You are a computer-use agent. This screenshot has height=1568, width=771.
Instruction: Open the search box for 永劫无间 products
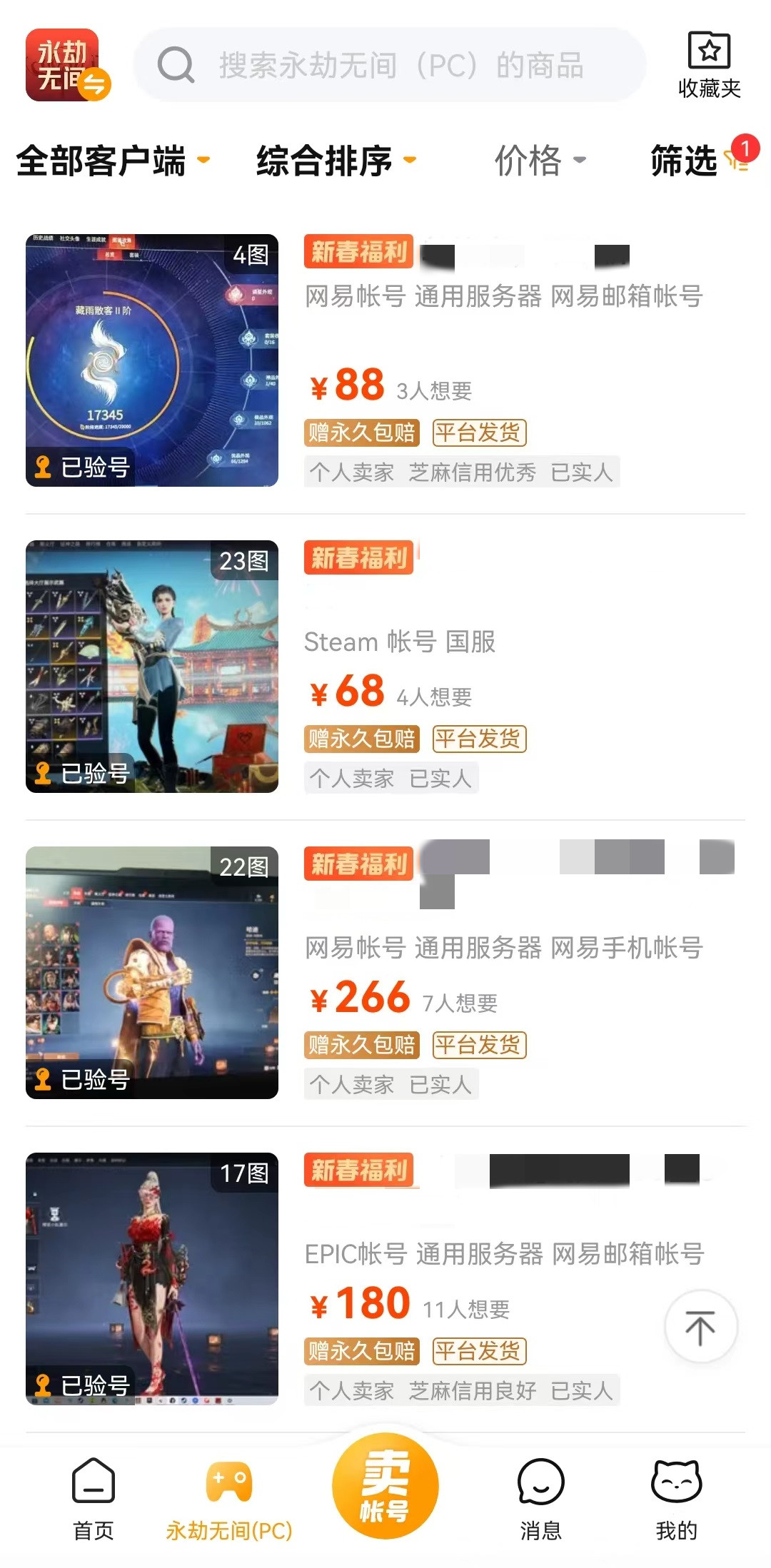tap(400, 66)
